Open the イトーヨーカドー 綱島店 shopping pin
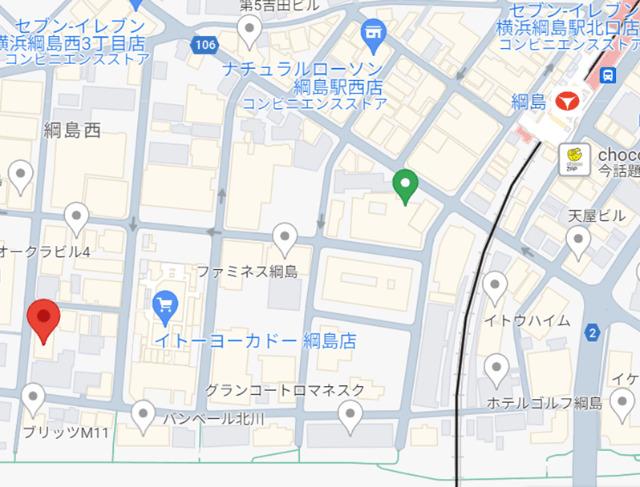The width and height of the screenshot is (640, 487). pyautogui.click(x=164, y=305)
